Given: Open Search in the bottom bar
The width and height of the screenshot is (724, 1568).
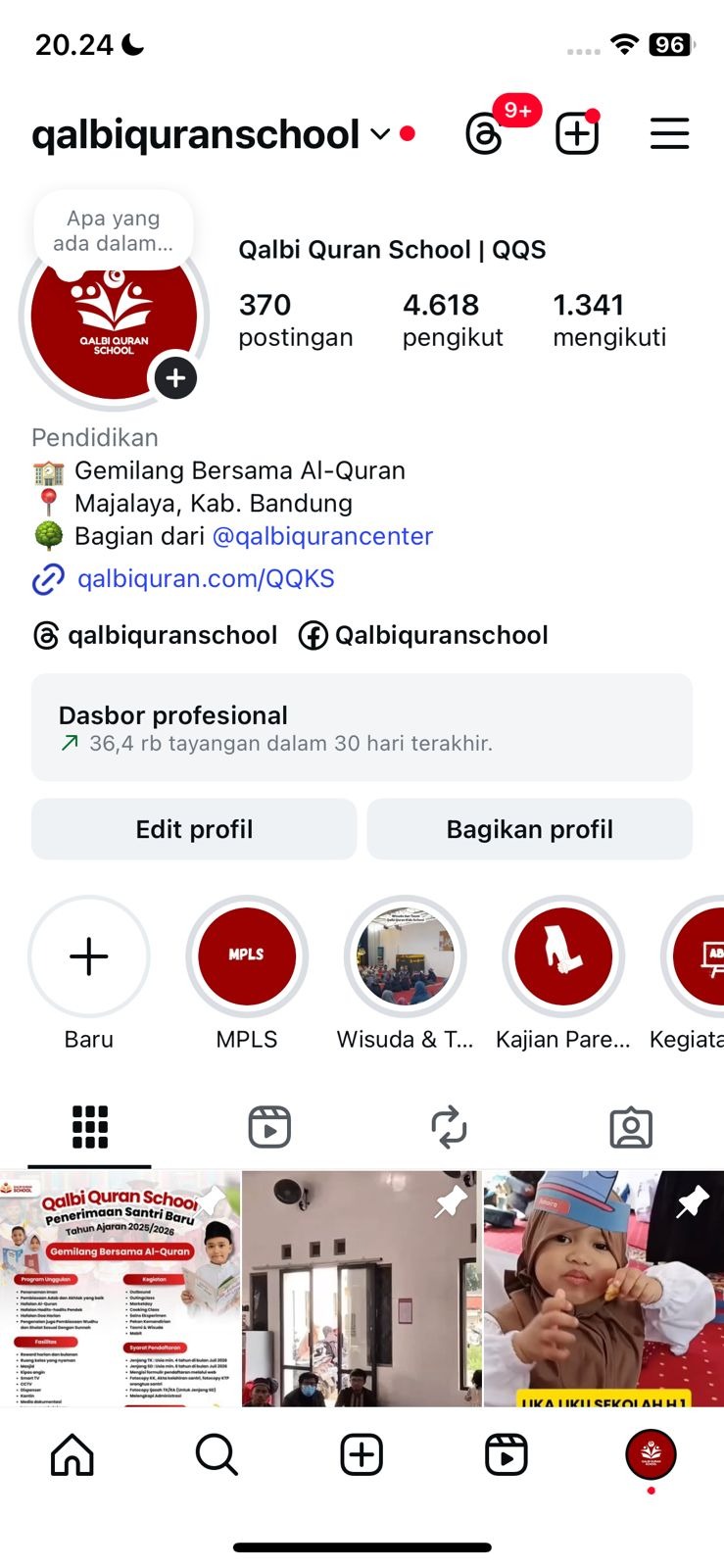Looking at the screenshot, I should point(217,1454).
